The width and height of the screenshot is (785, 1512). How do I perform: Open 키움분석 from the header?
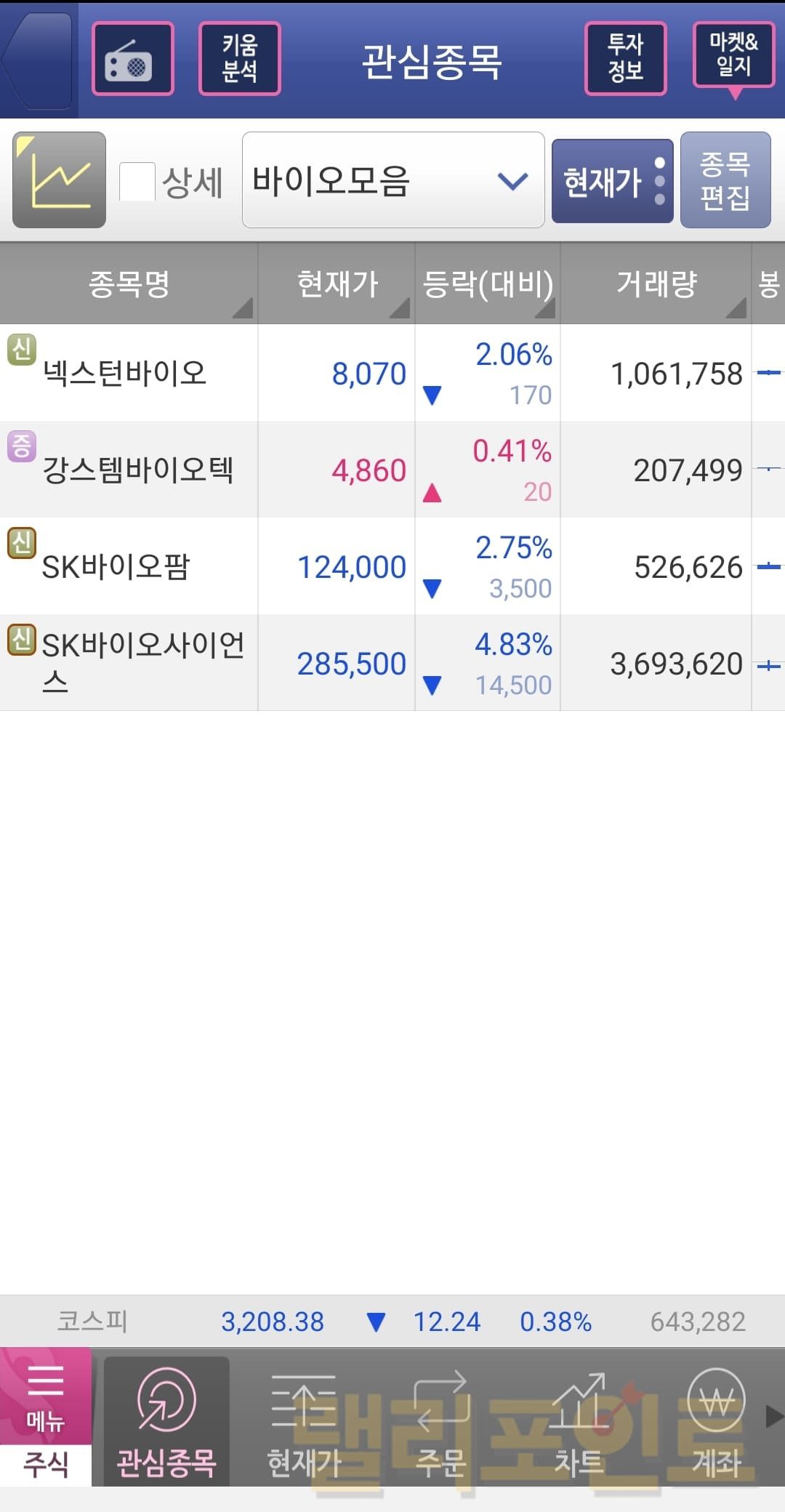240,60
